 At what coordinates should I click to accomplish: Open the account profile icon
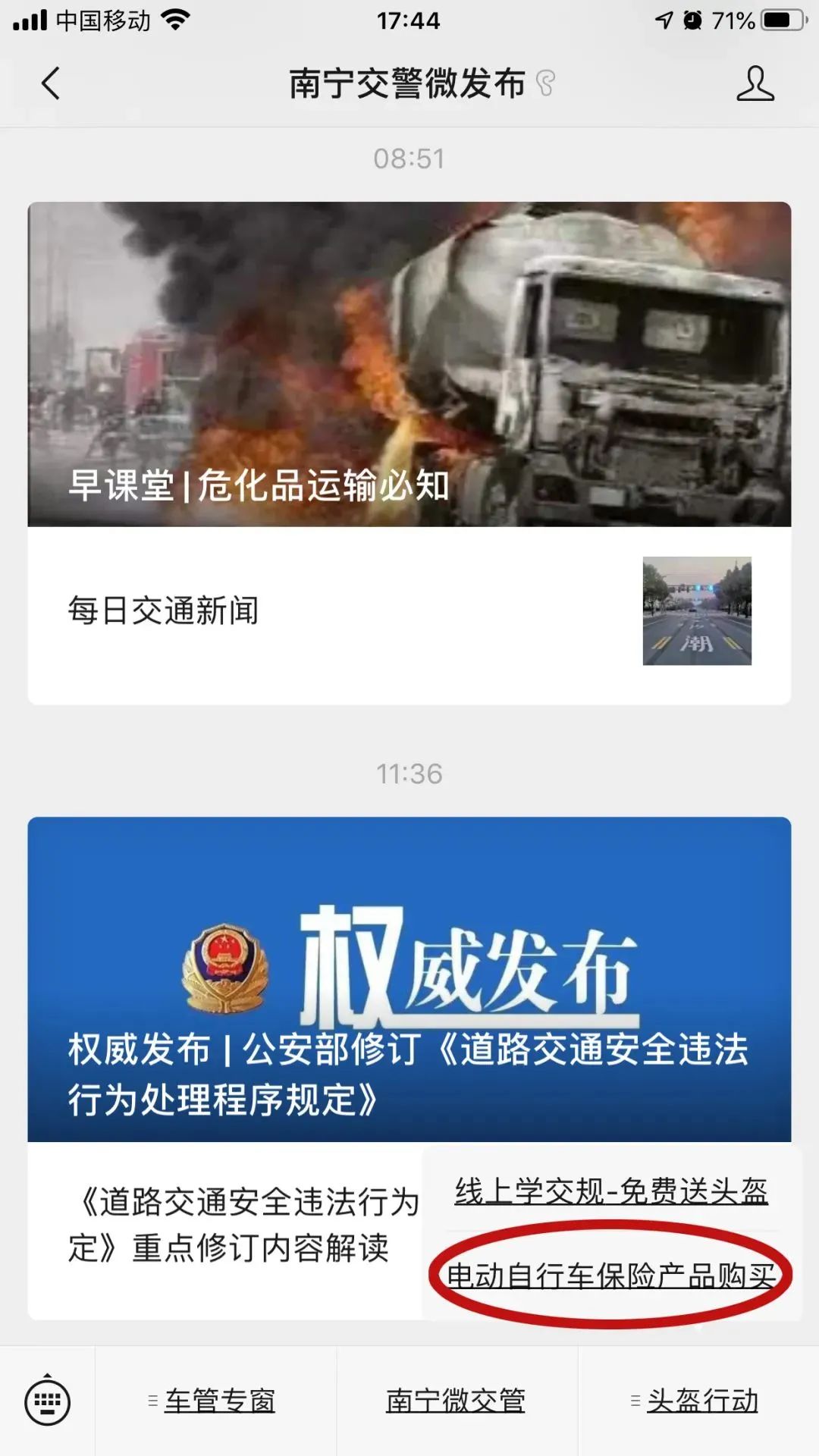[x=755, y=83]
